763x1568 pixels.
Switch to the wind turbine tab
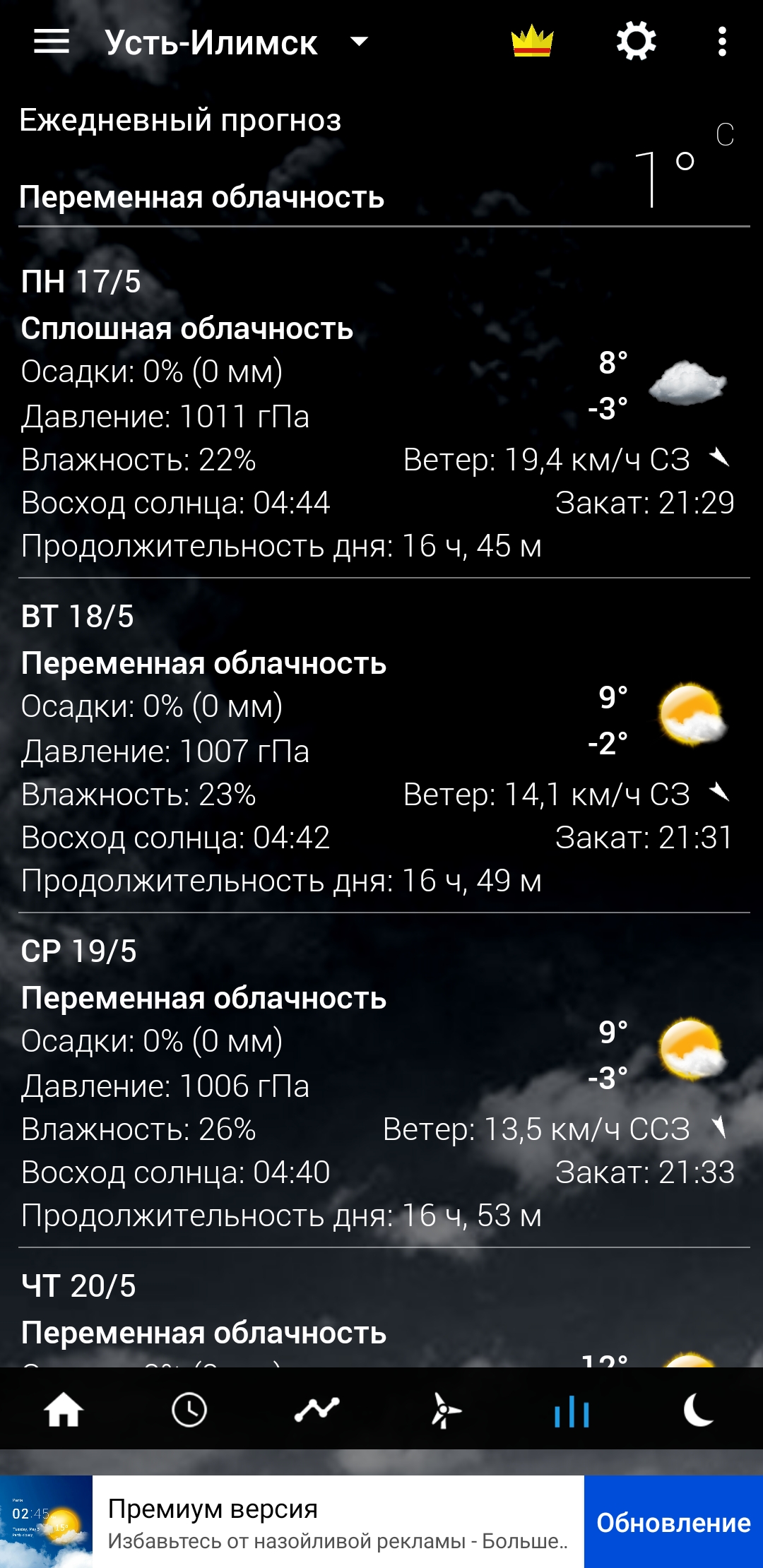444,1410
